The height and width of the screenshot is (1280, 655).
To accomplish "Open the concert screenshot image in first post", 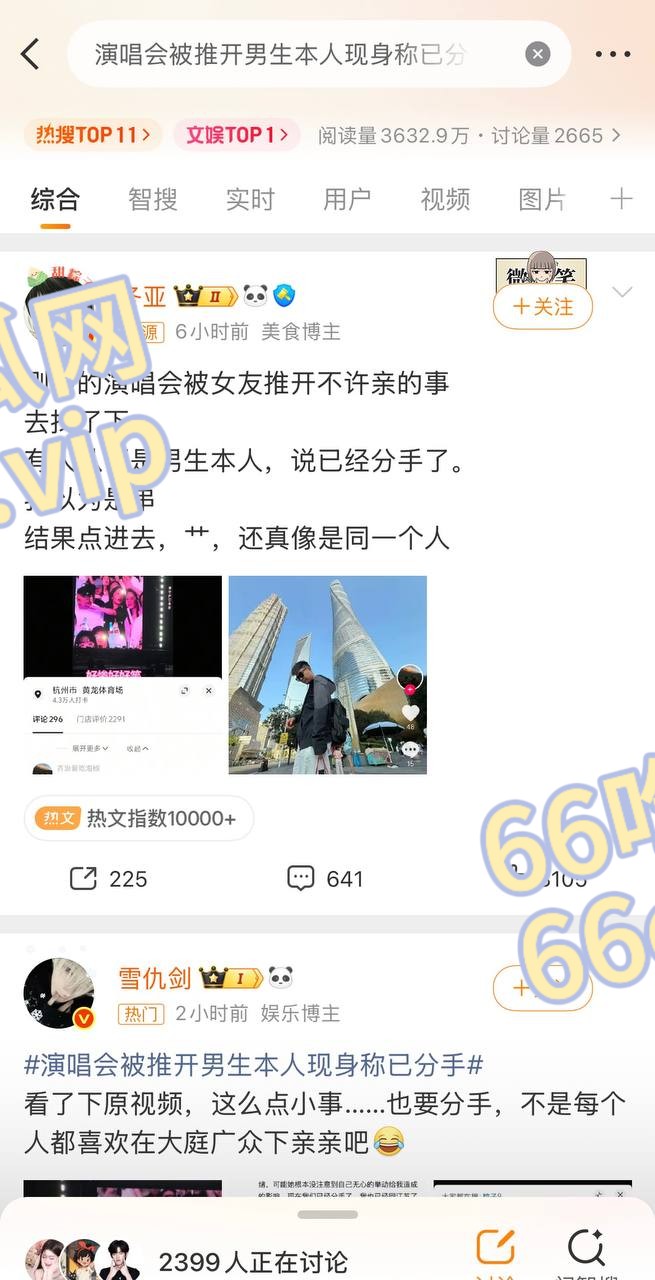I will click(123, 675).
